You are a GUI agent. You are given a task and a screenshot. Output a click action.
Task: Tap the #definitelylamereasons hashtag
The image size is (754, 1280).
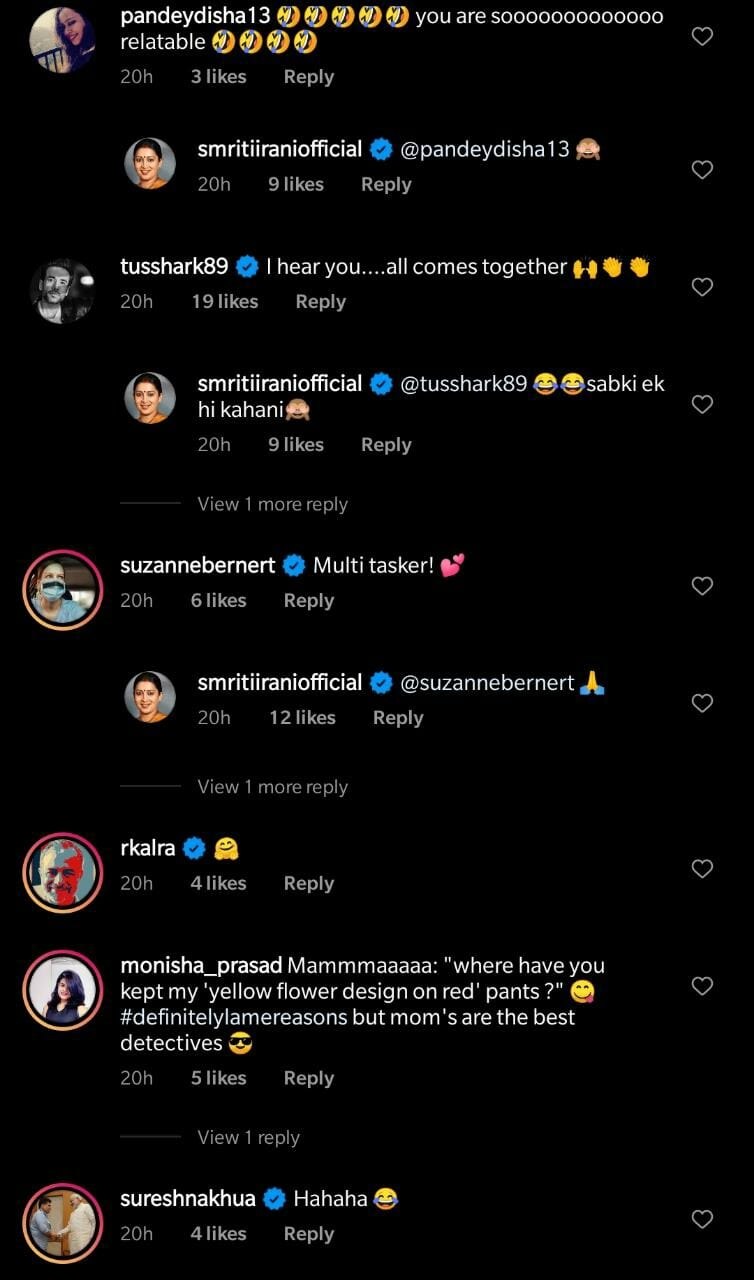pyautogui.click(x=233, y=1017)
